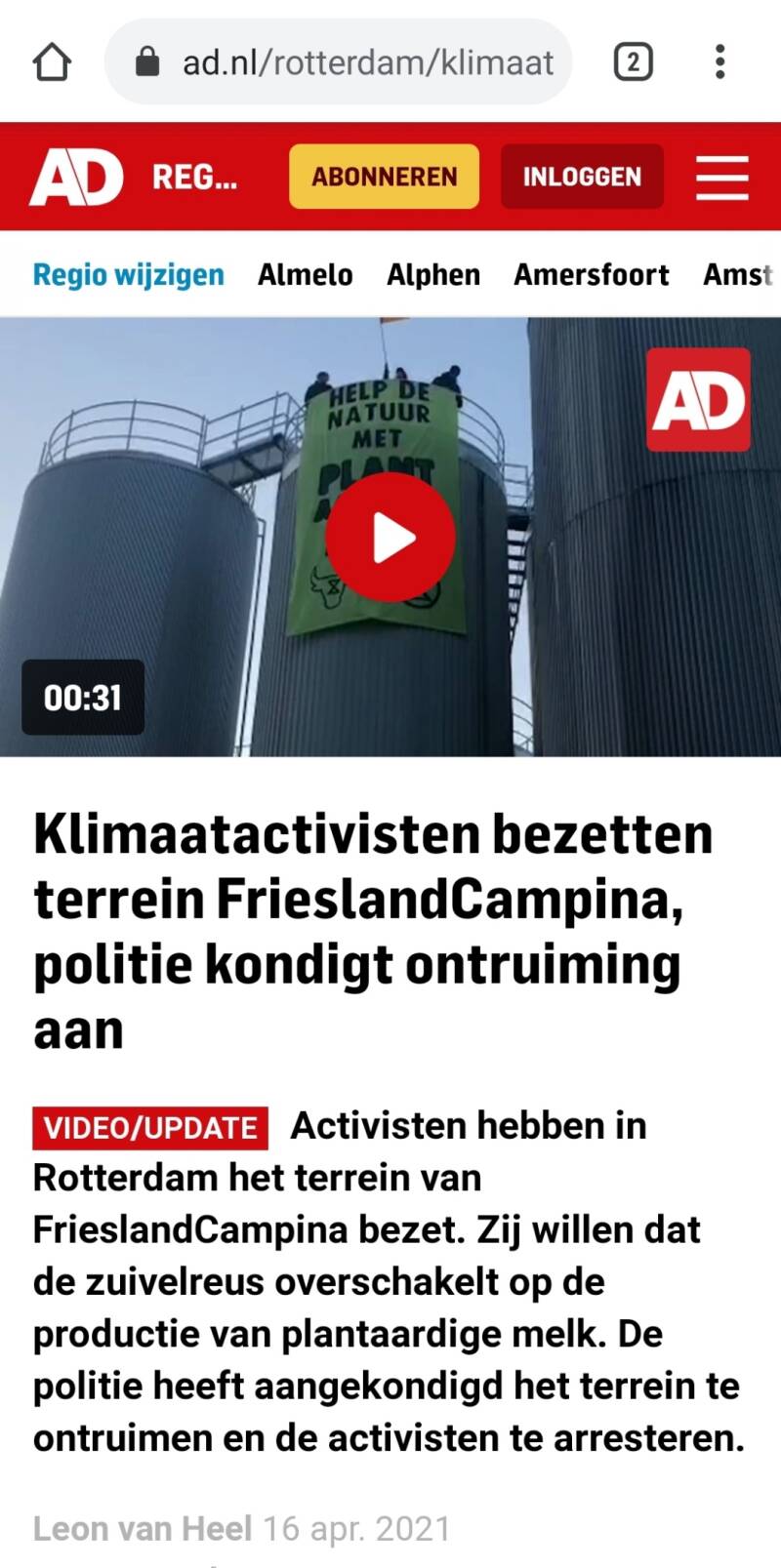
Task: Tap the Abonneren button
Action: (384, 177)
